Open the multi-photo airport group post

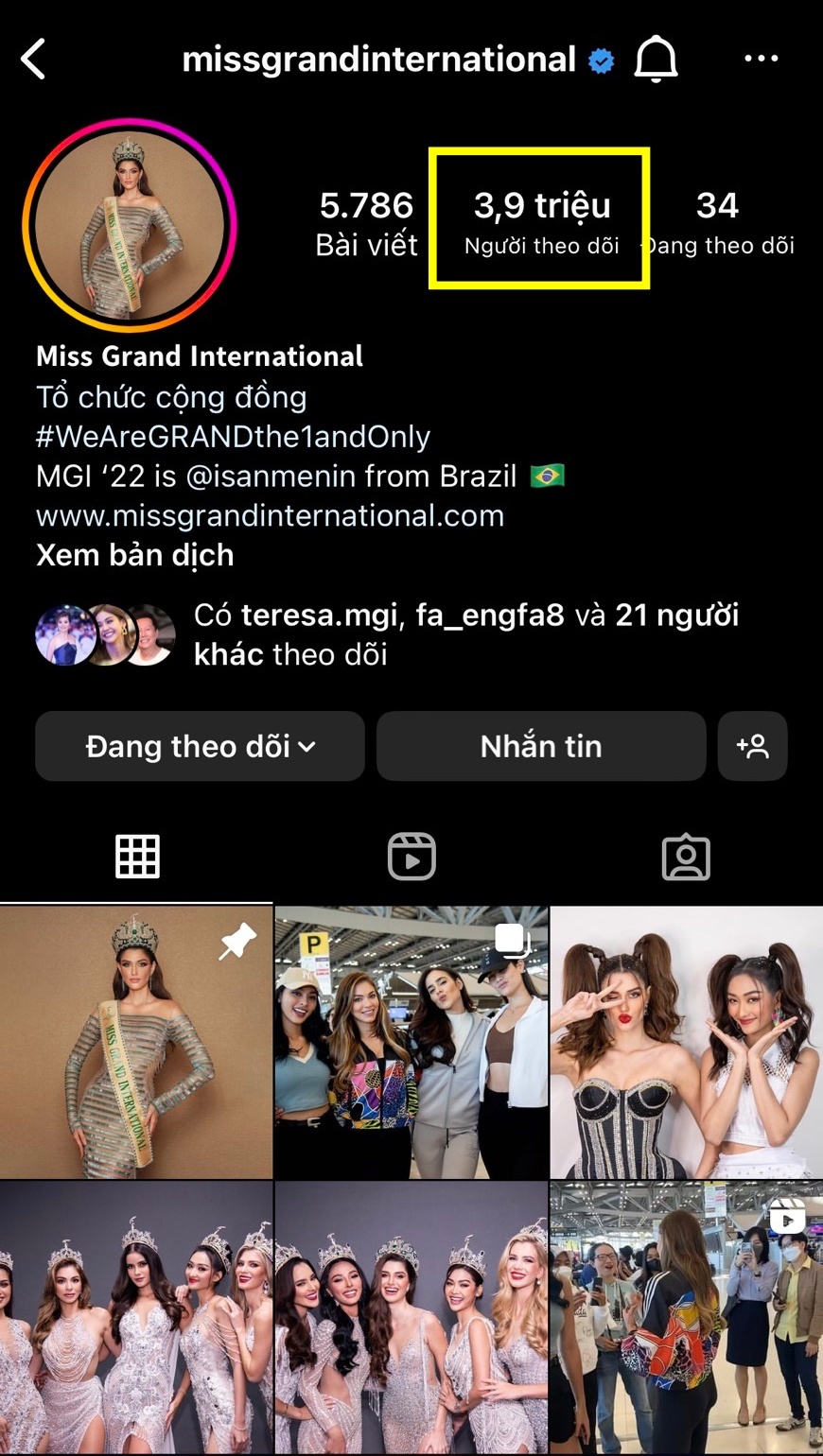[x=411, y=1041]
